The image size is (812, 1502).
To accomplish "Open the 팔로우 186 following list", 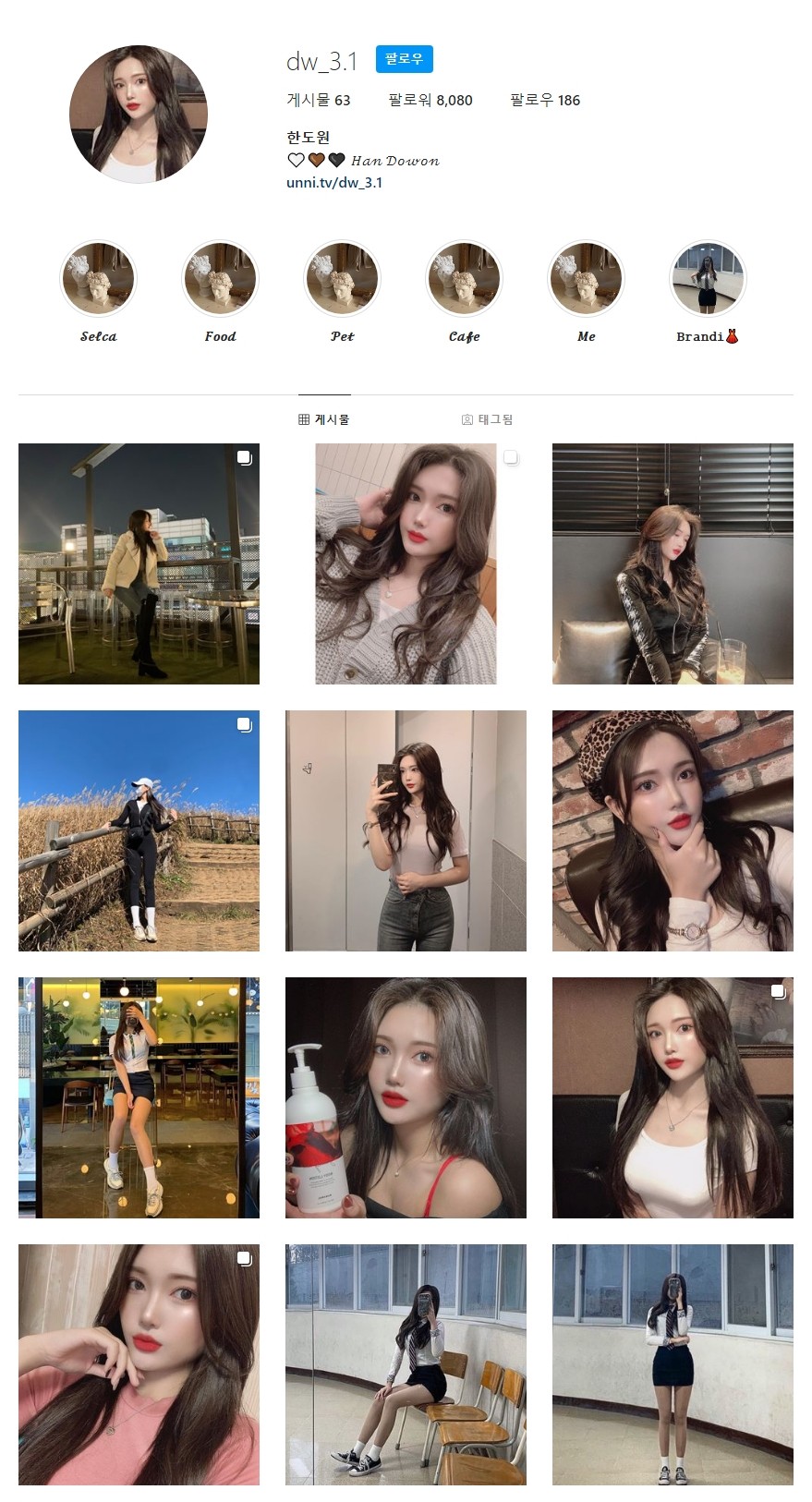I will point(545,101).
